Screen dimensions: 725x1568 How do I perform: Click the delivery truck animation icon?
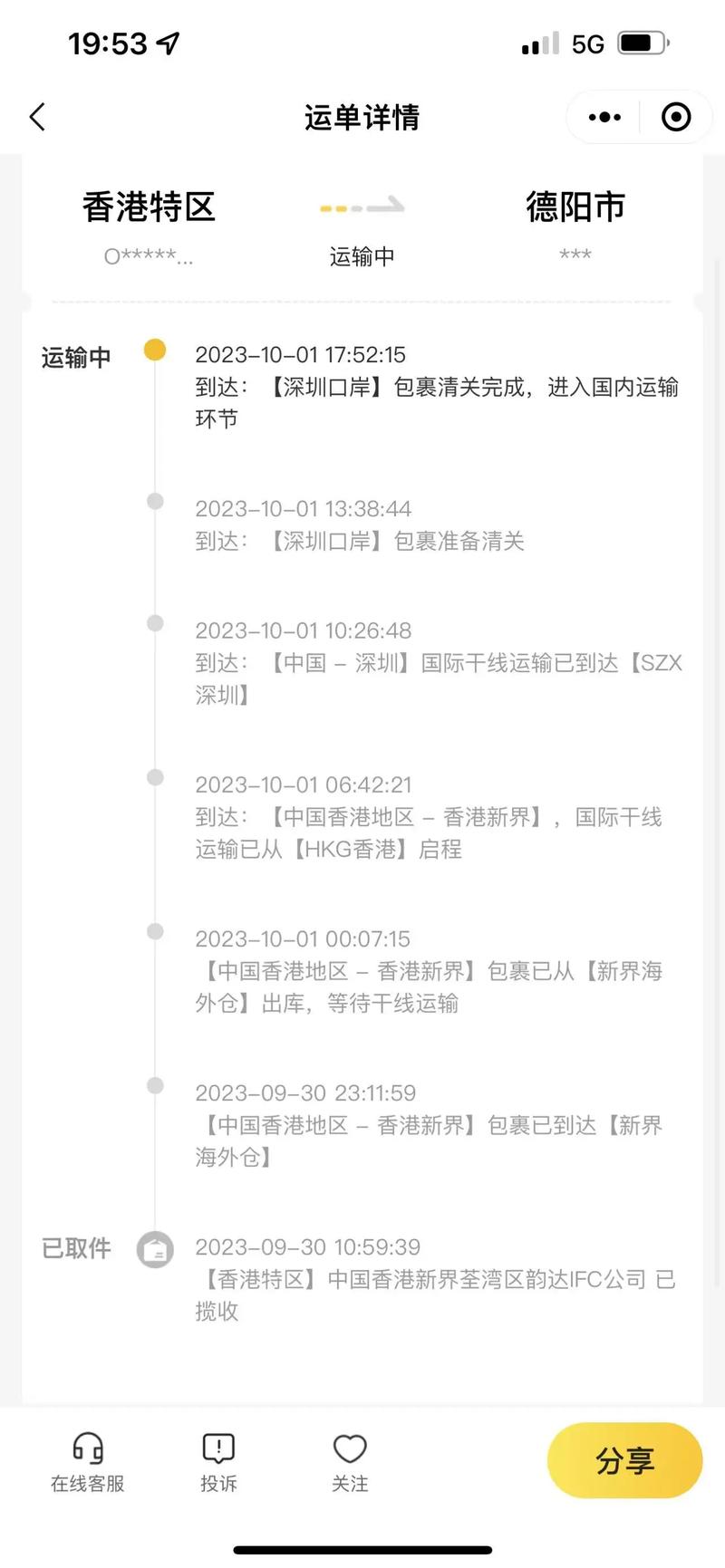click(361, 207)
